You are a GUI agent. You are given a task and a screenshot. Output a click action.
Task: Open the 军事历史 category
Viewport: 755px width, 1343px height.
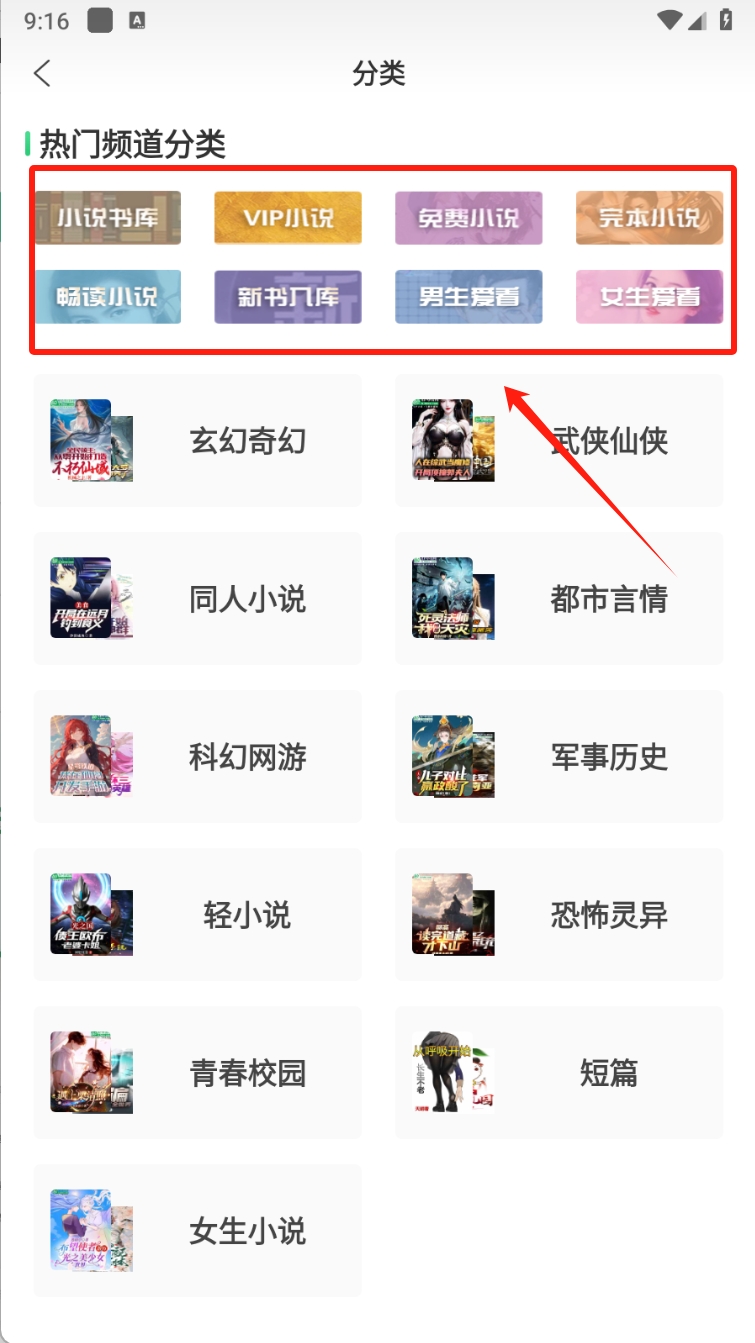click(559, 757)
